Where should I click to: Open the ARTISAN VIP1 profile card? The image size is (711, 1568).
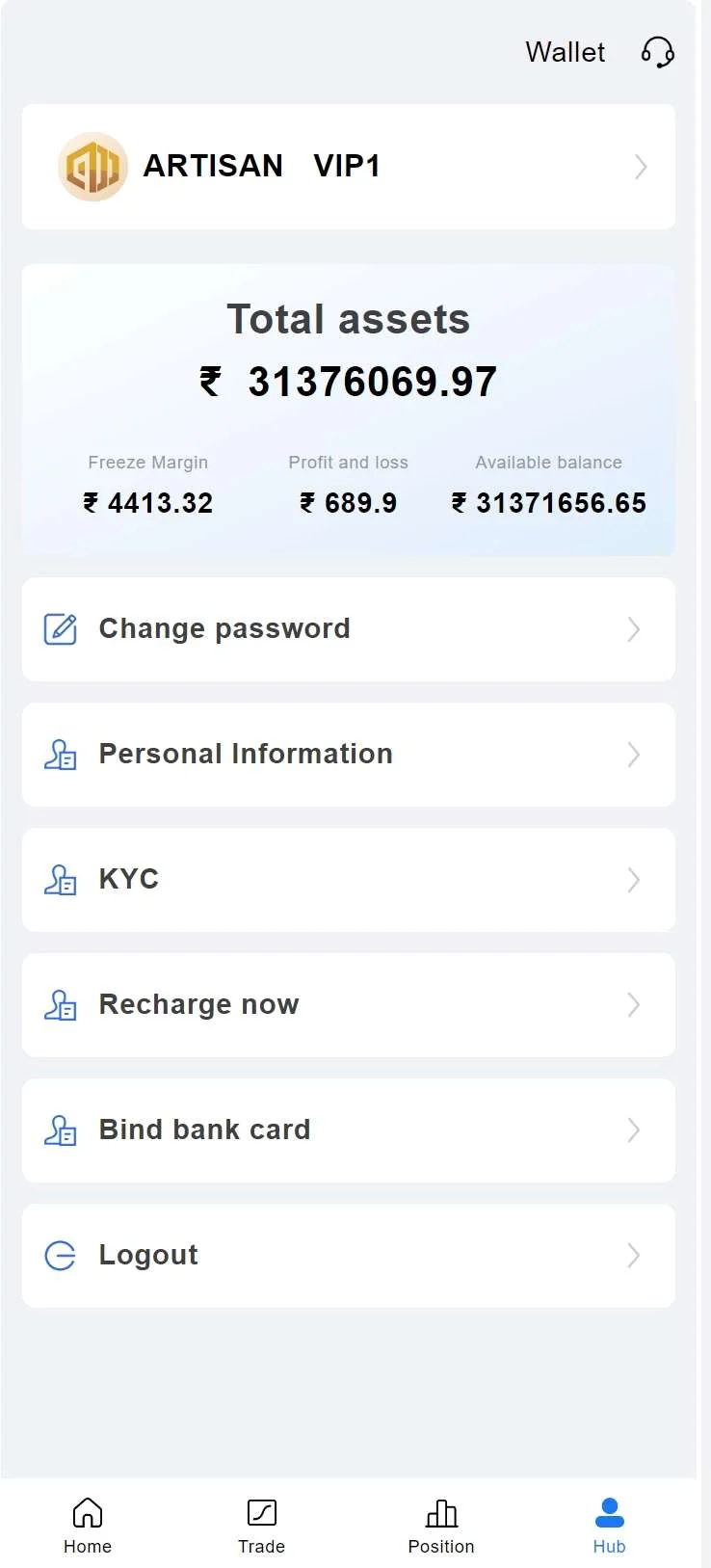pyautogui.click(x=348, y=167)
